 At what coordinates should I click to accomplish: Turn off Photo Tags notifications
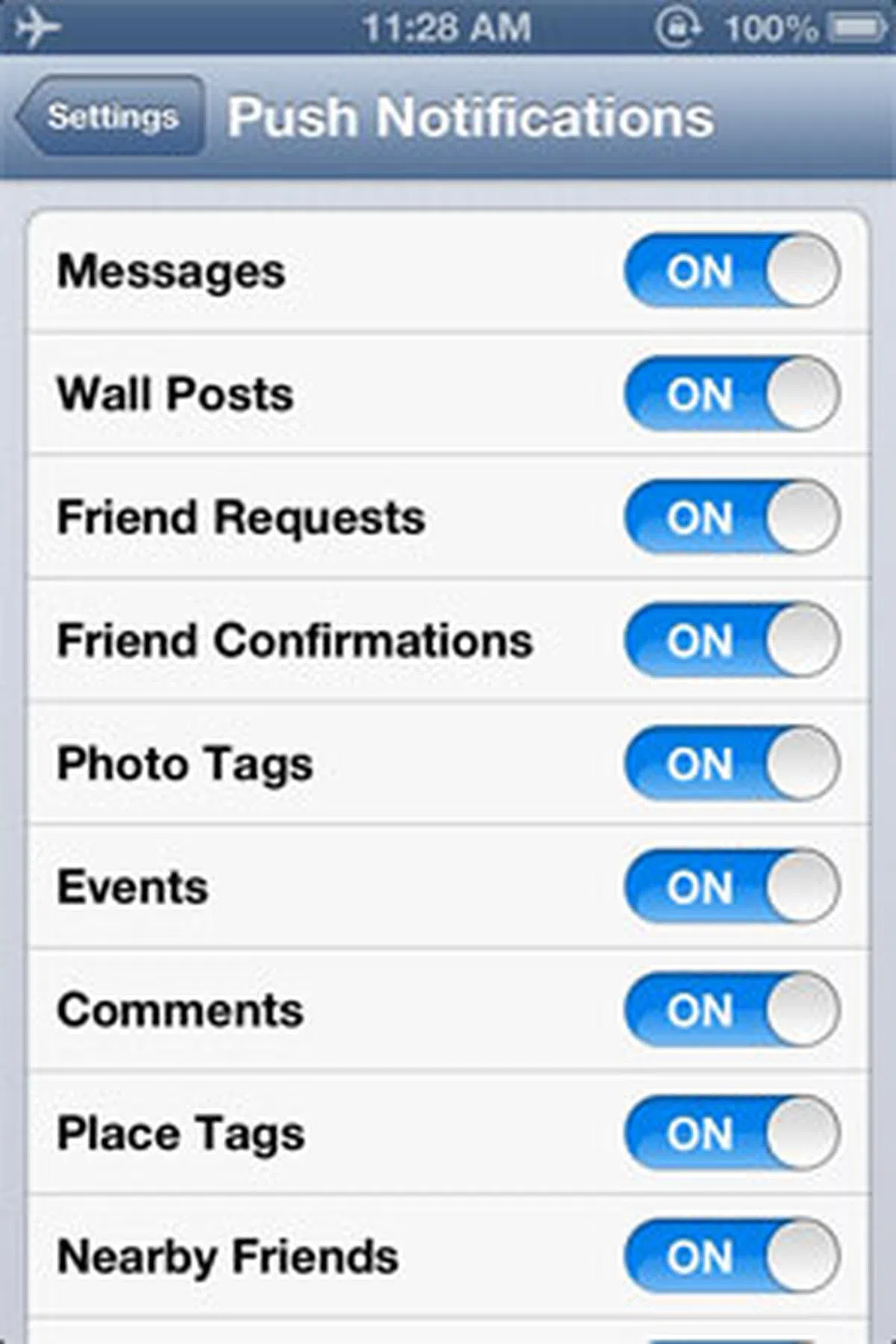pos(732,763)
